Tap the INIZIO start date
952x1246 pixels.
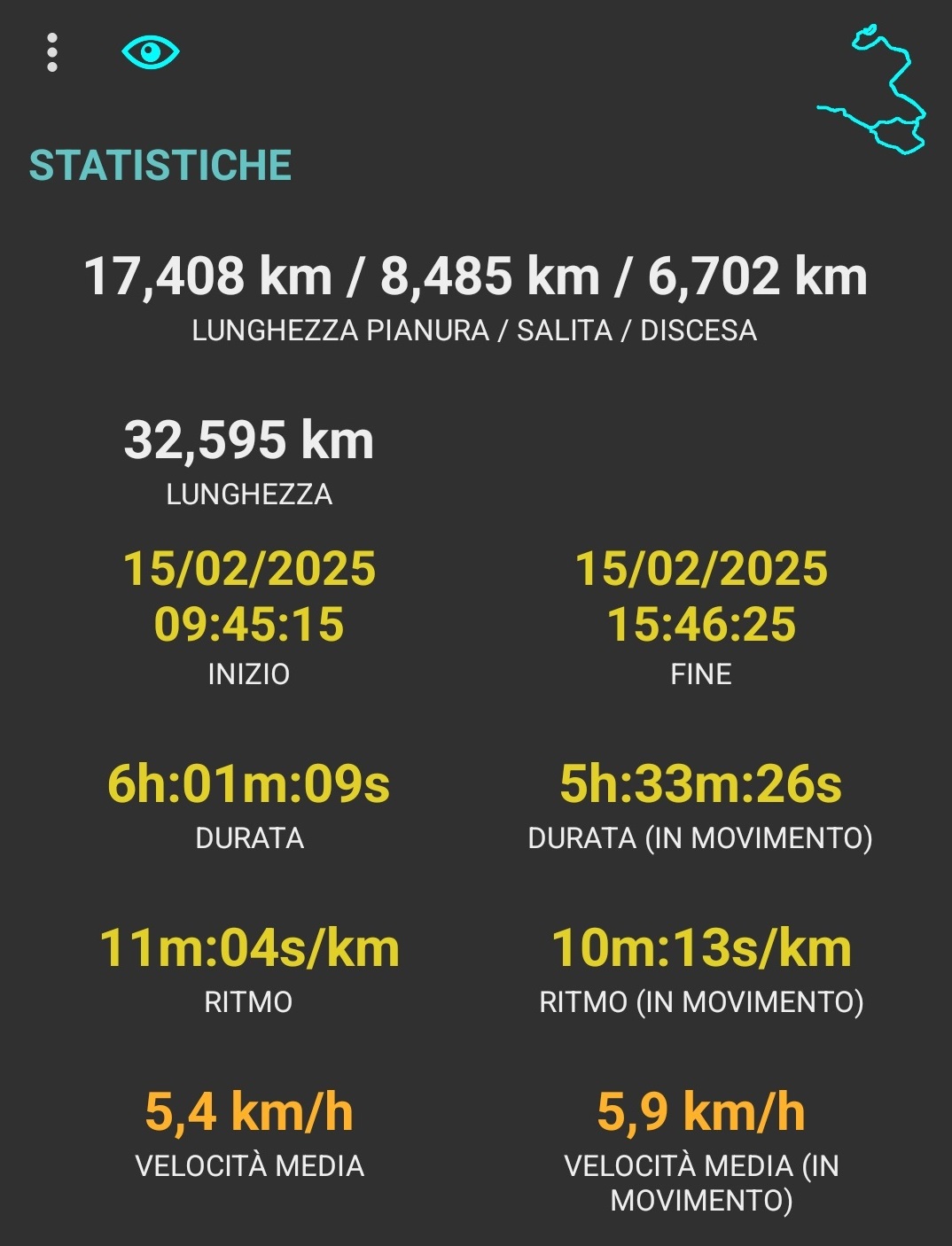click(x=249, y=569)
